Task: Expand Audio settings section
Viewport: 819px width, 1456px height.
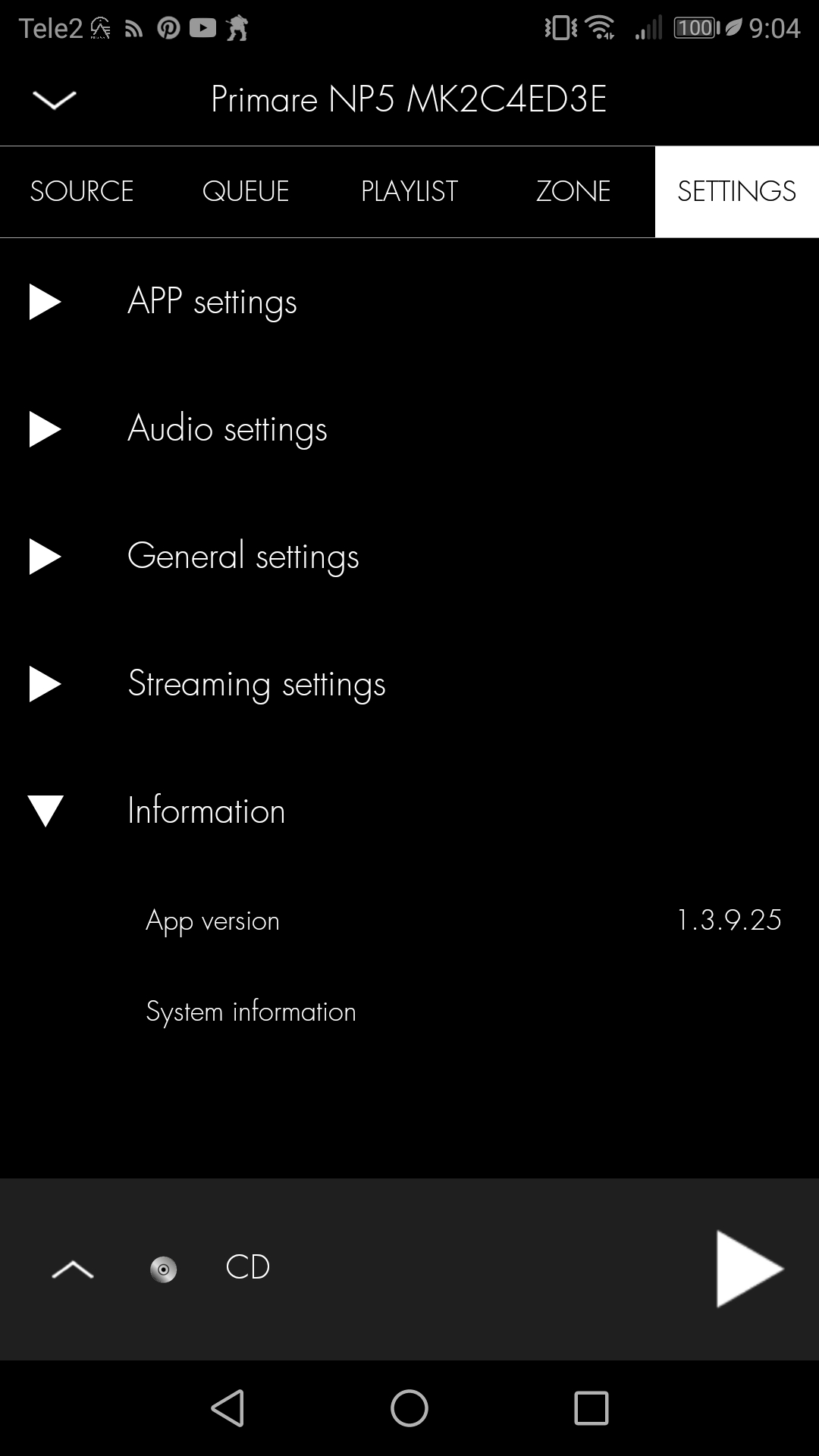Action: click(227, 429)
